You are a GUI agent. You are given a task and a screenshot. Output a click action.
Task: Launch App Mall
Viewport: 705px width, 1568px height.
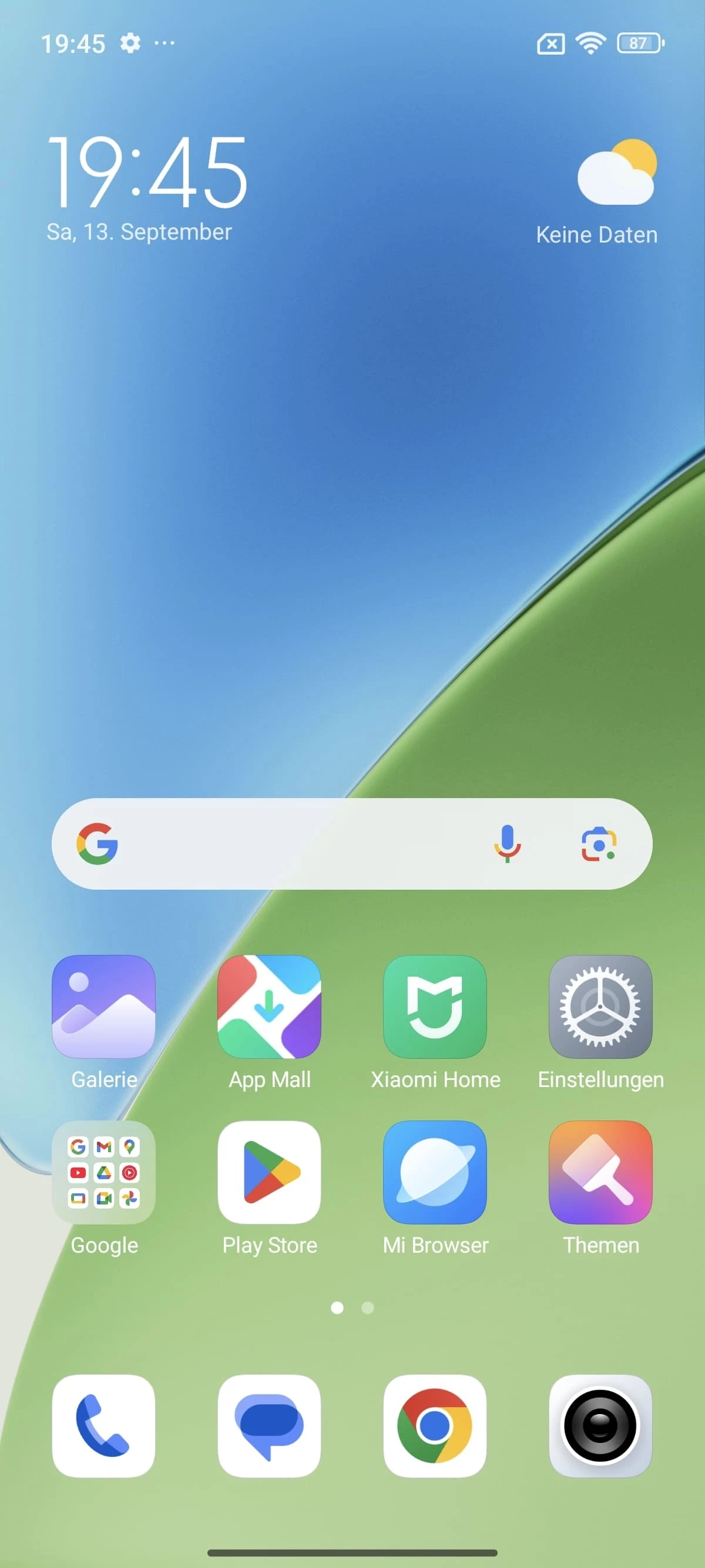[x=269, y=1006]
